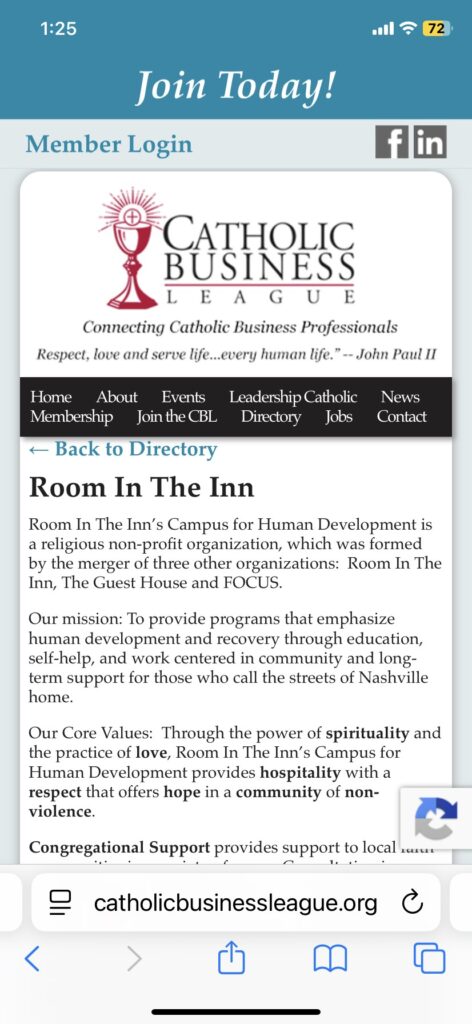Open the Events menu item
The width and height of the screenshot is (472, 1024).
(183, 397)
